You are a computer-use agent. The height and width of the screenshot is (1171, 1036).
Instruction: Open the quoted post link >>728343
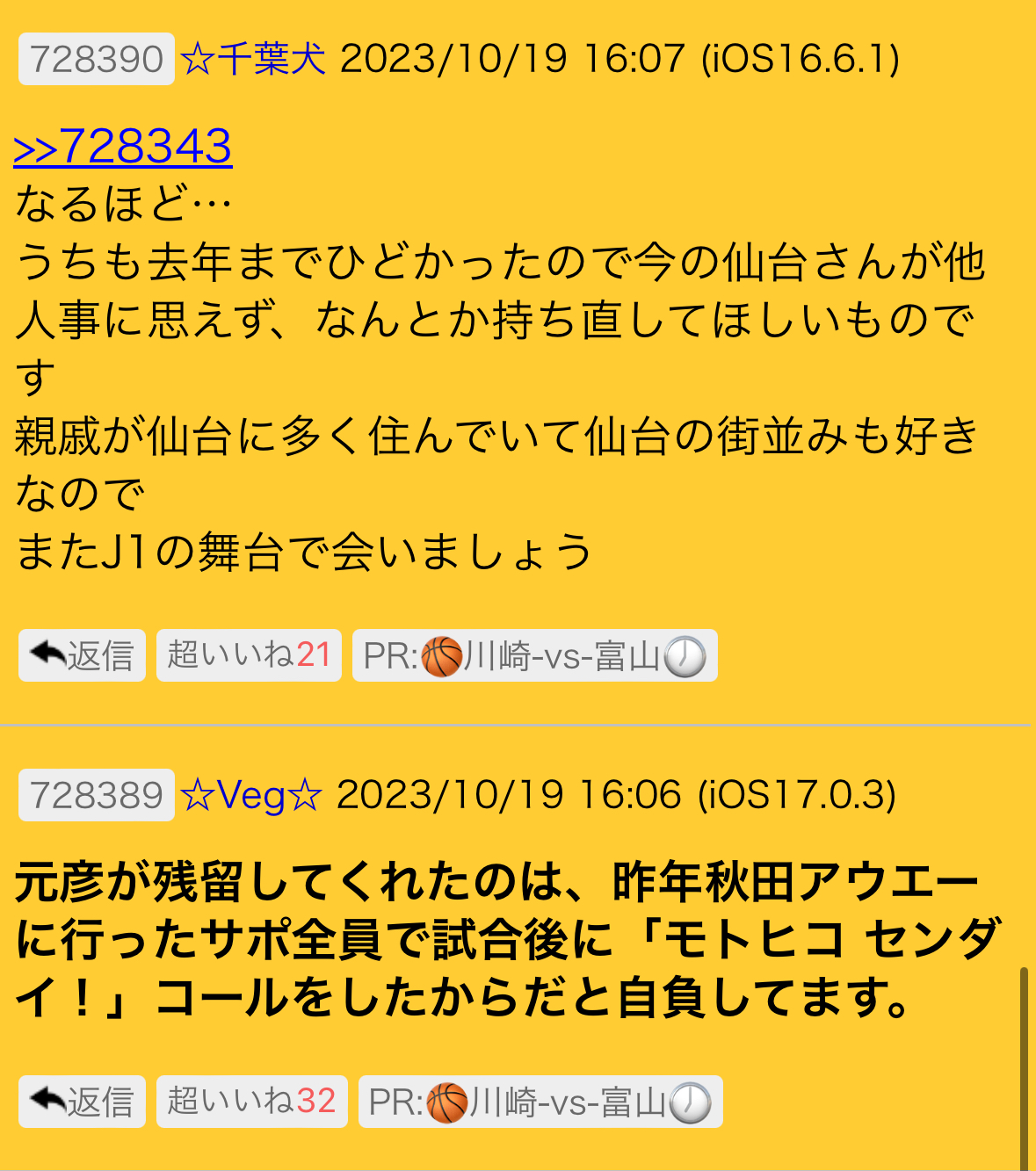[123, 146]
